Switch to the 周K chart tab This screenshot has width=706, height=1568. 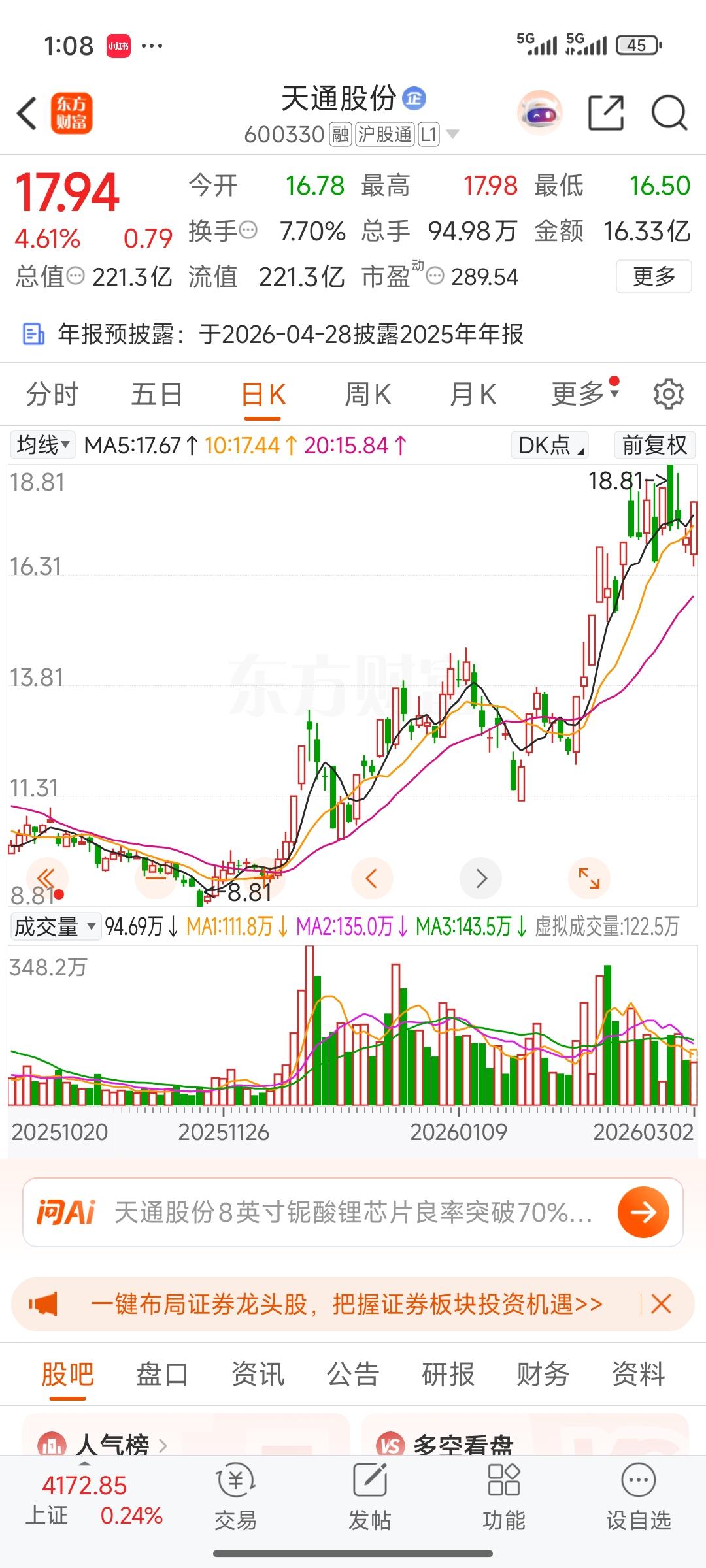coord(368,393)
